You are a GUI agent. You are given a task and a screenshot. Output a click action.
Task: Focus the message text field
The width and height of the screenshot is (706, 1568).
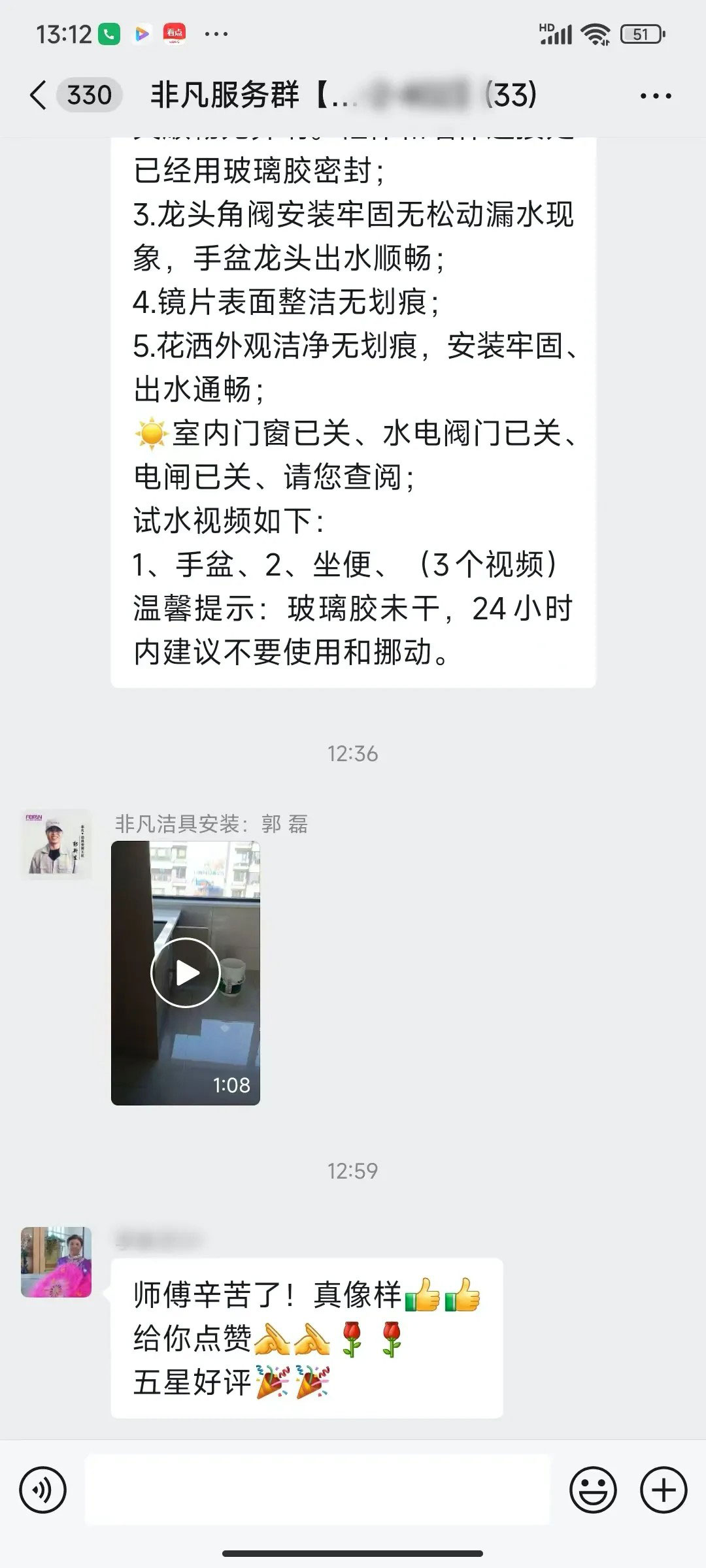318,1490
